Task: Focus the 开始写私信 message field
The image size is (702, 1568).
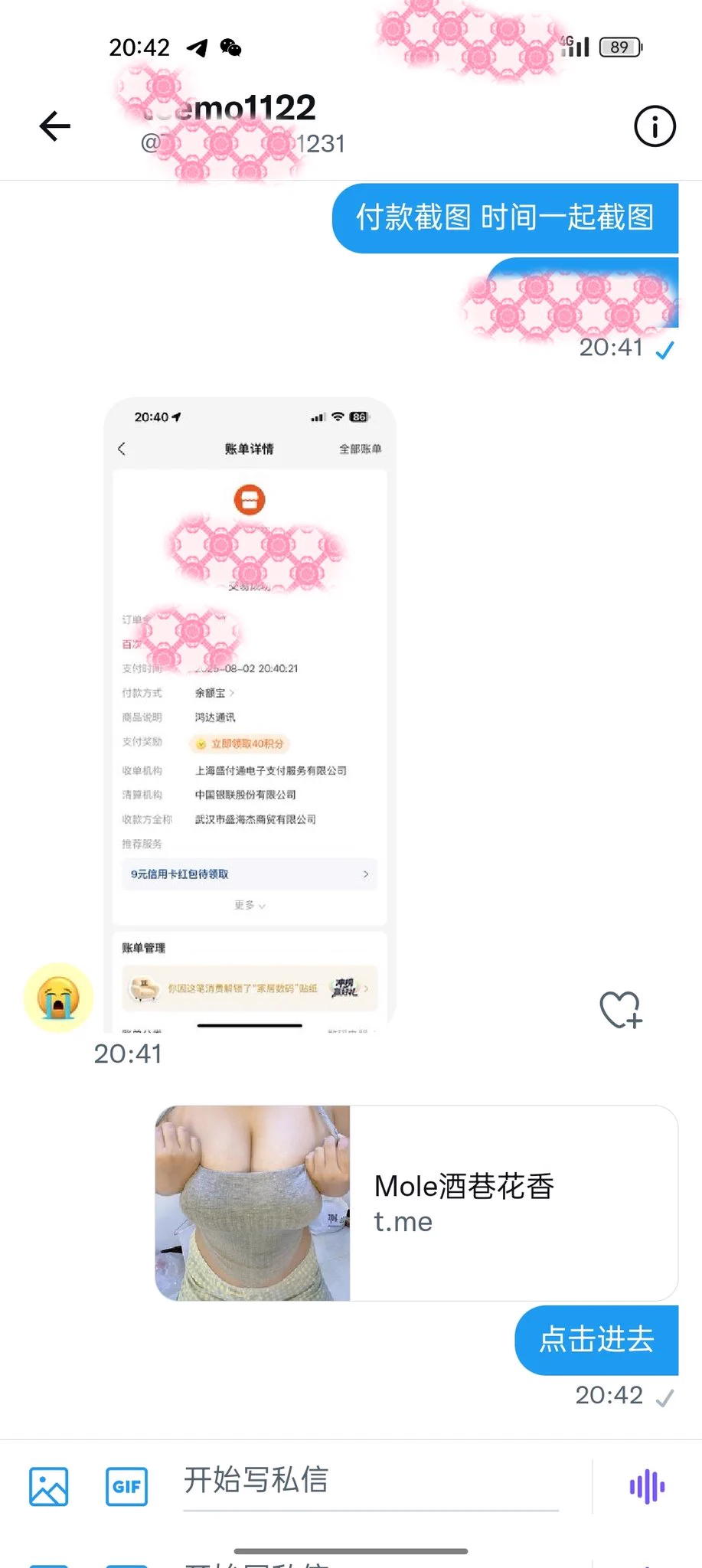Action: pyautogui.click(x=371, y=1481)
